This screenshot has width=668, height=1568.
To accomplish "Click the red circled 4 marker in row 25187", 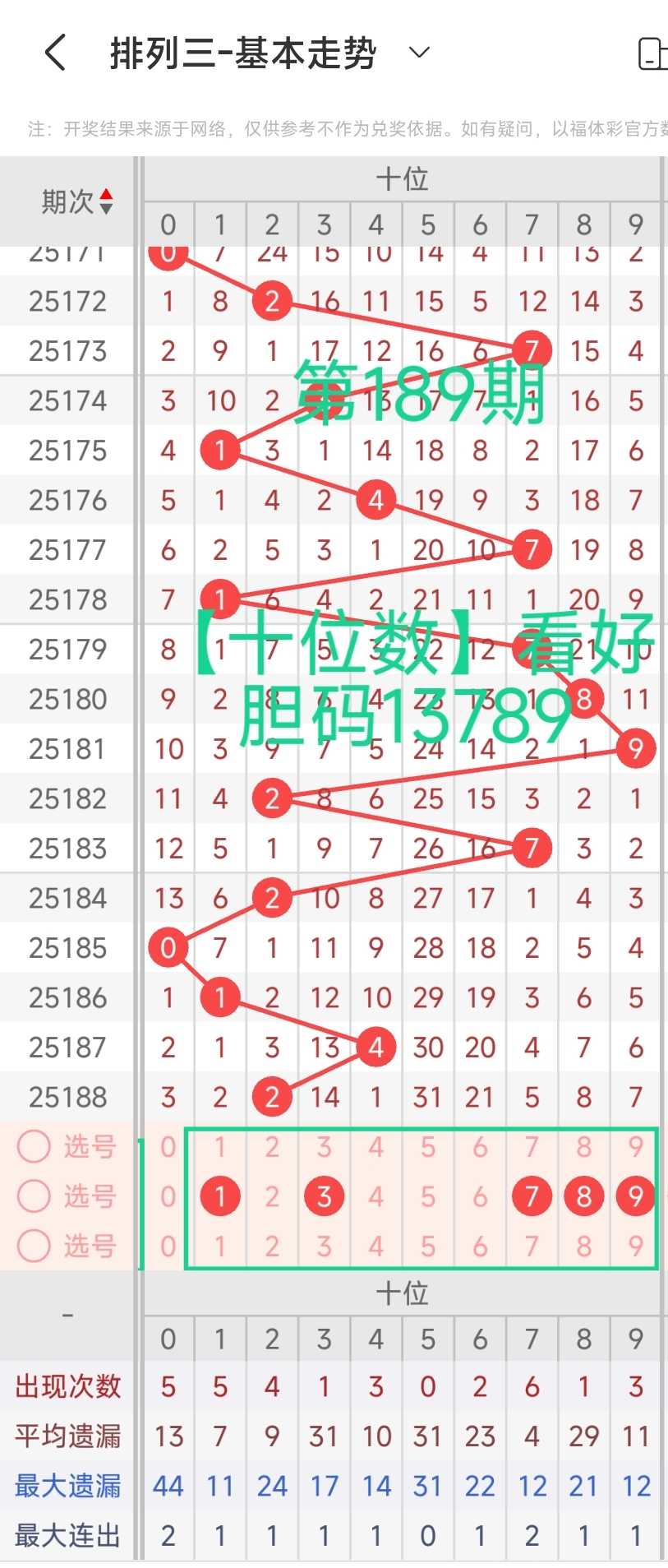I will click(375, 1048).
